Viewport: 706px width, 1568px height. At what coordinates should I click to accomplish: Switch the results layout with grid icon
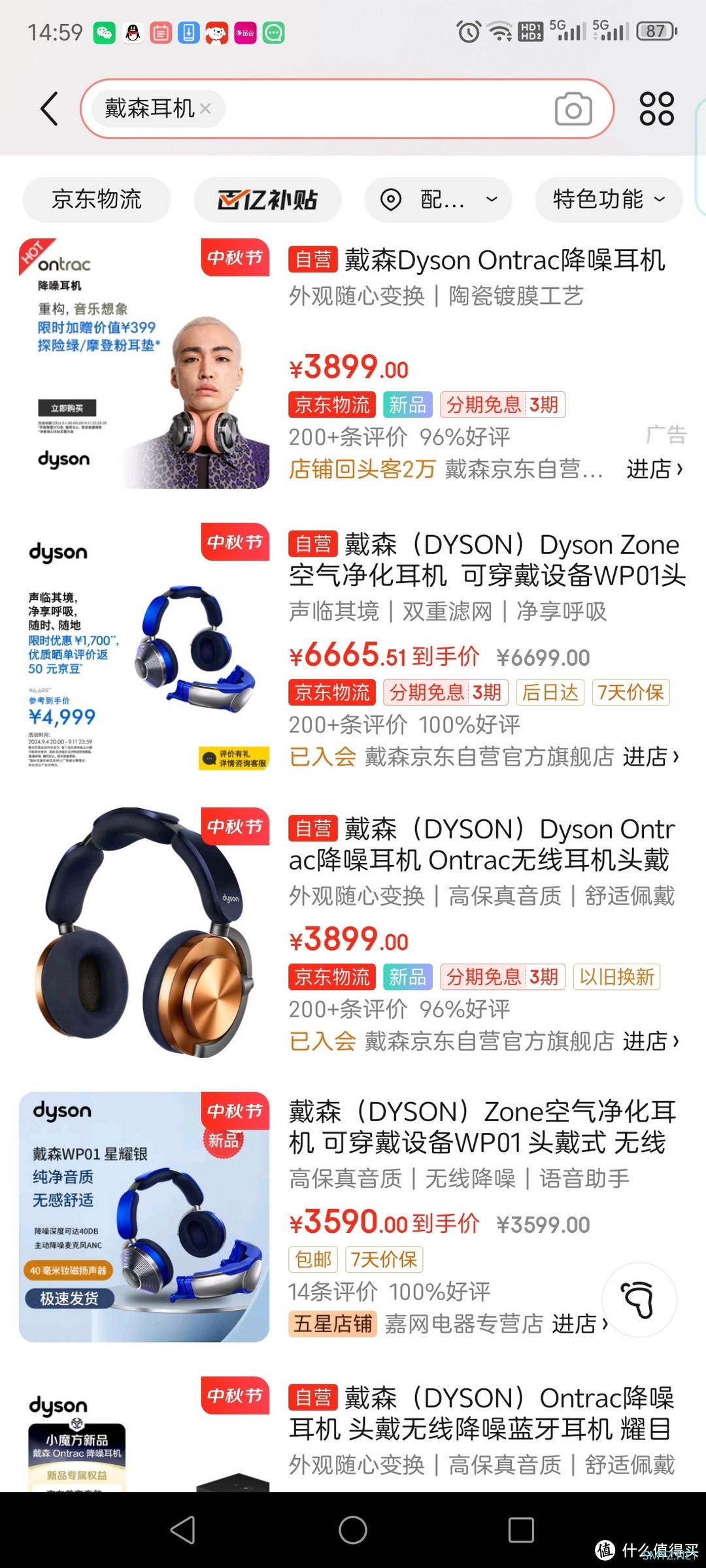pos(656,108)
